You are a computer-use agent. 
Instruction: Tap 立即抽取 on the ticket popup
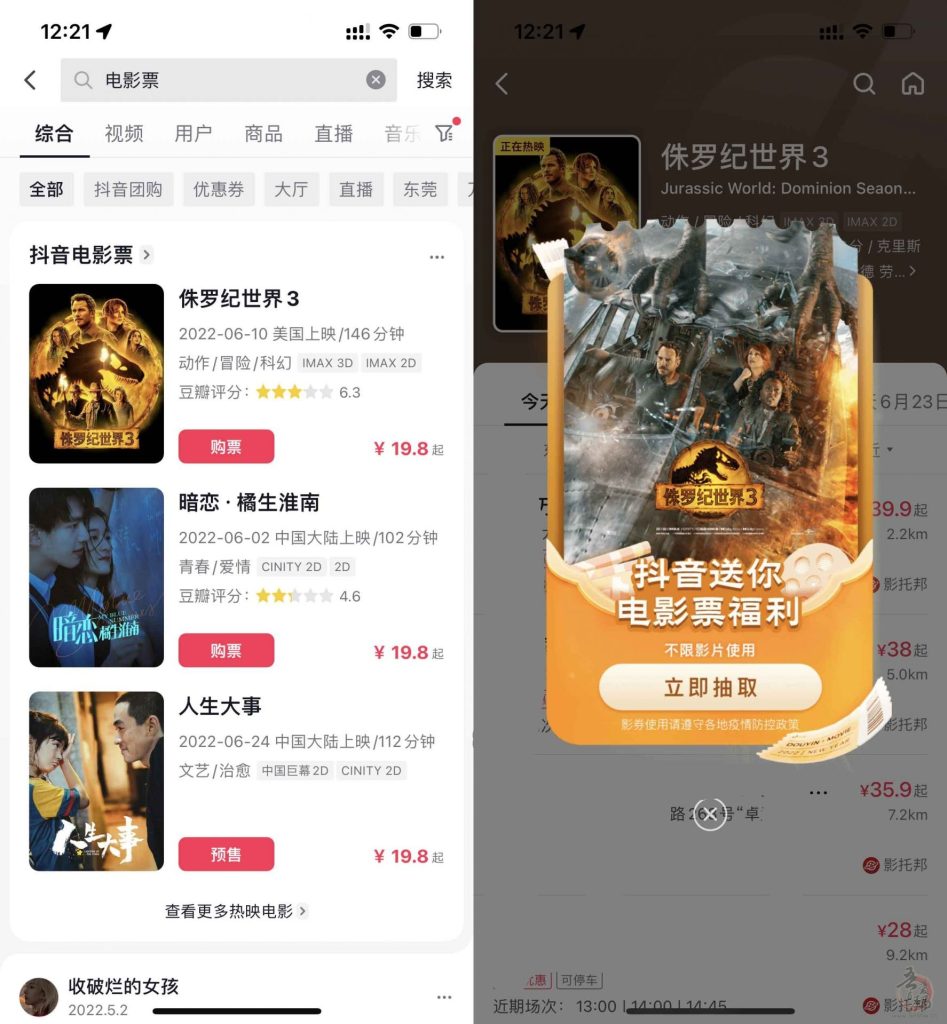tap(710, 688)
